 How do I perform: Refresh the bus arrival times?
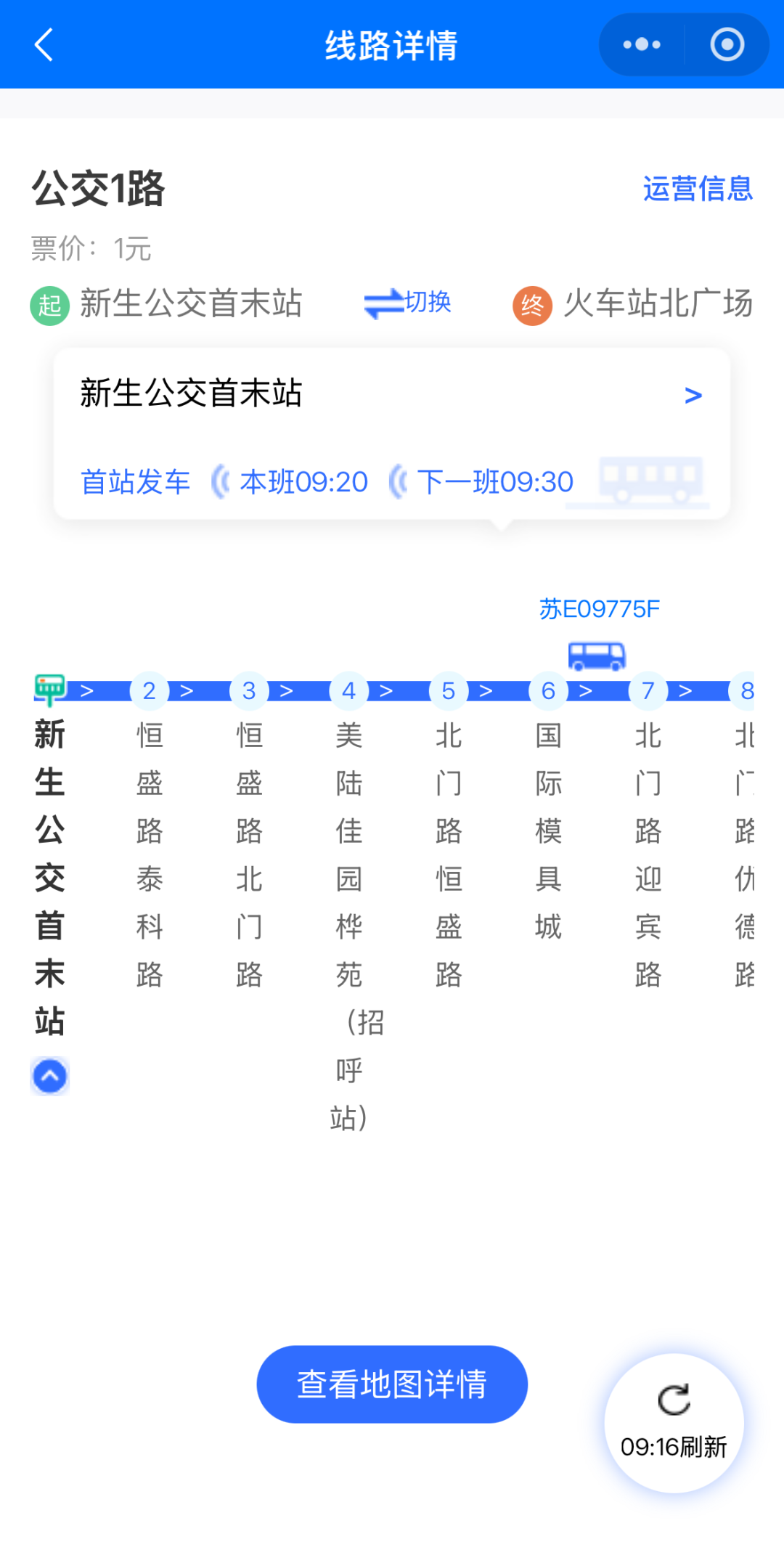click(x=674, y=1423)
